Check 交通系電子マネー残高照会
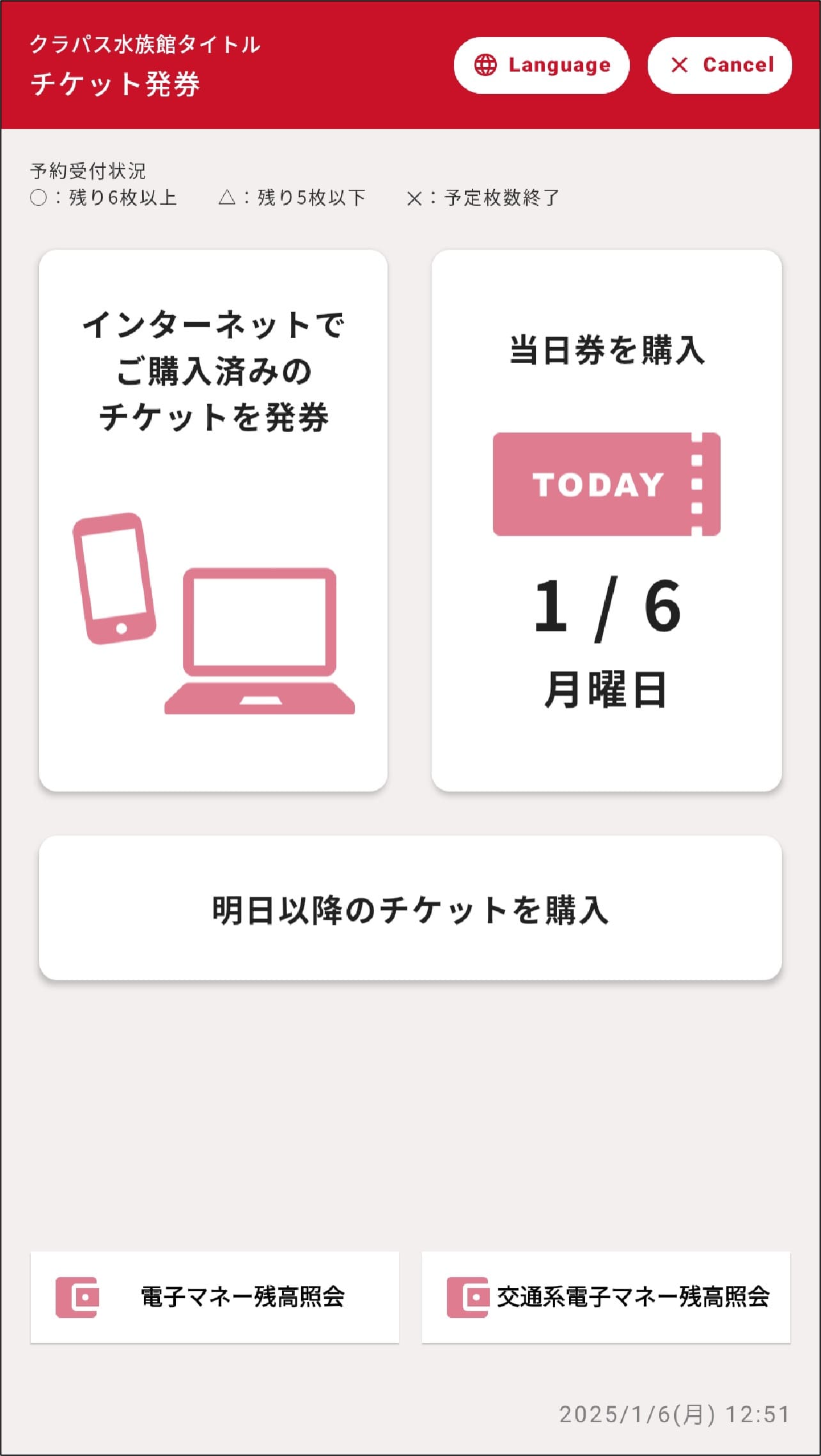This screenshot has height=1456, width=821. click(606, 1297)
